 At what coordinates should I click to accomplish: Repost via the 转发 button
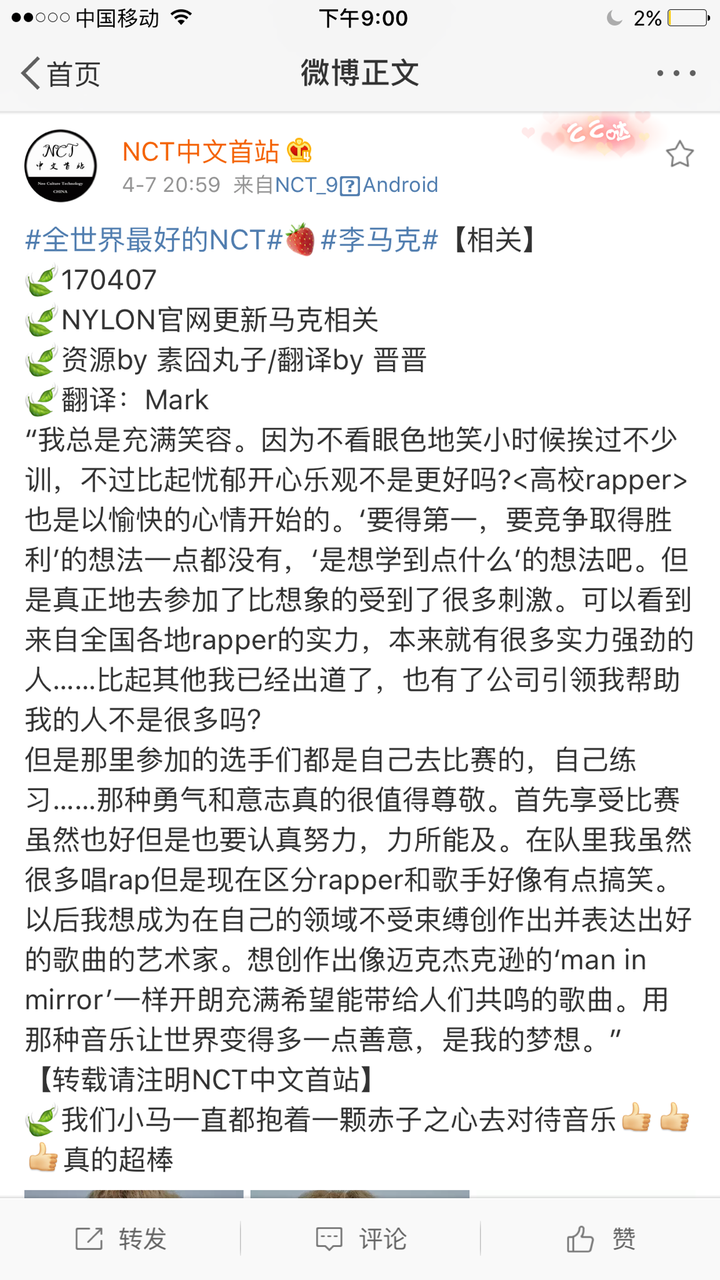(x=120, y=1240)
